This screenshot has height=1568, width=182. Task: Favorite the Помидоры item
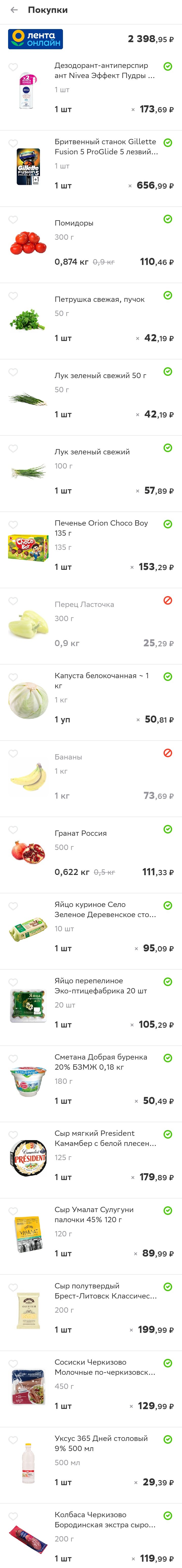tap(13, 220)
